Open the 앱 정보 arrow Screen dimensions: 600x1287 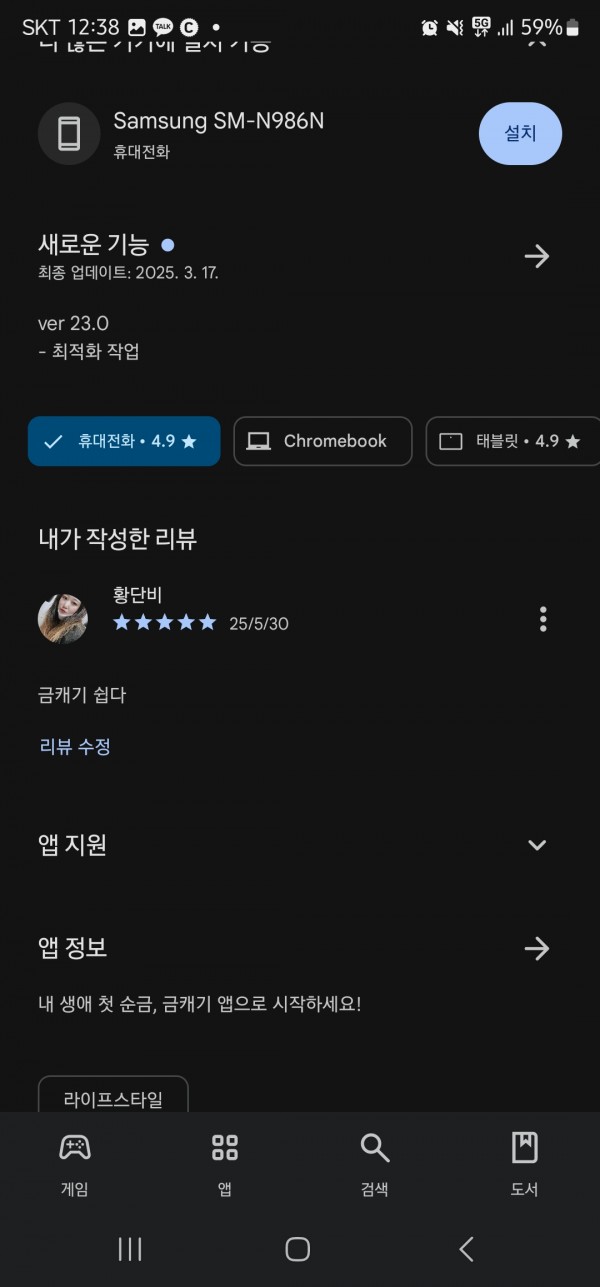coord(537,948)
